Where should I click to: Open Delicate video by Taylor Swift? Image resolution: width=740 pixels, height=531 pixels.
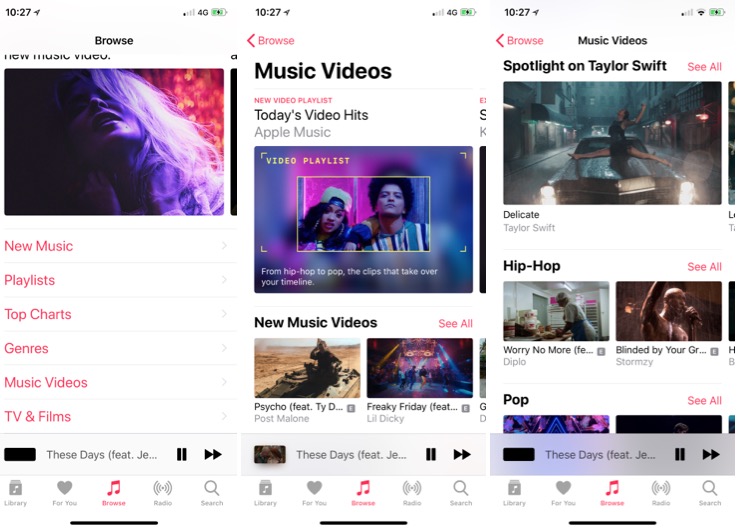click(612, 143)
